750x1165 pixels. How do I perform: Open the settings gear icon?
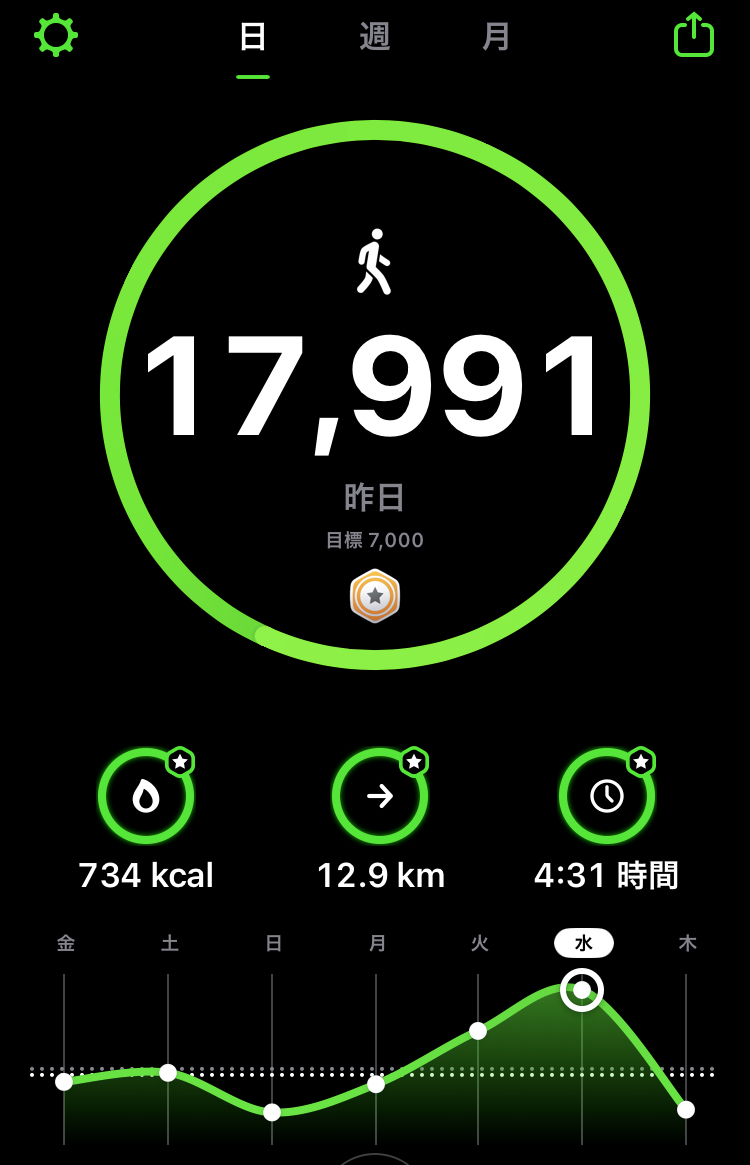click(56, 35)
